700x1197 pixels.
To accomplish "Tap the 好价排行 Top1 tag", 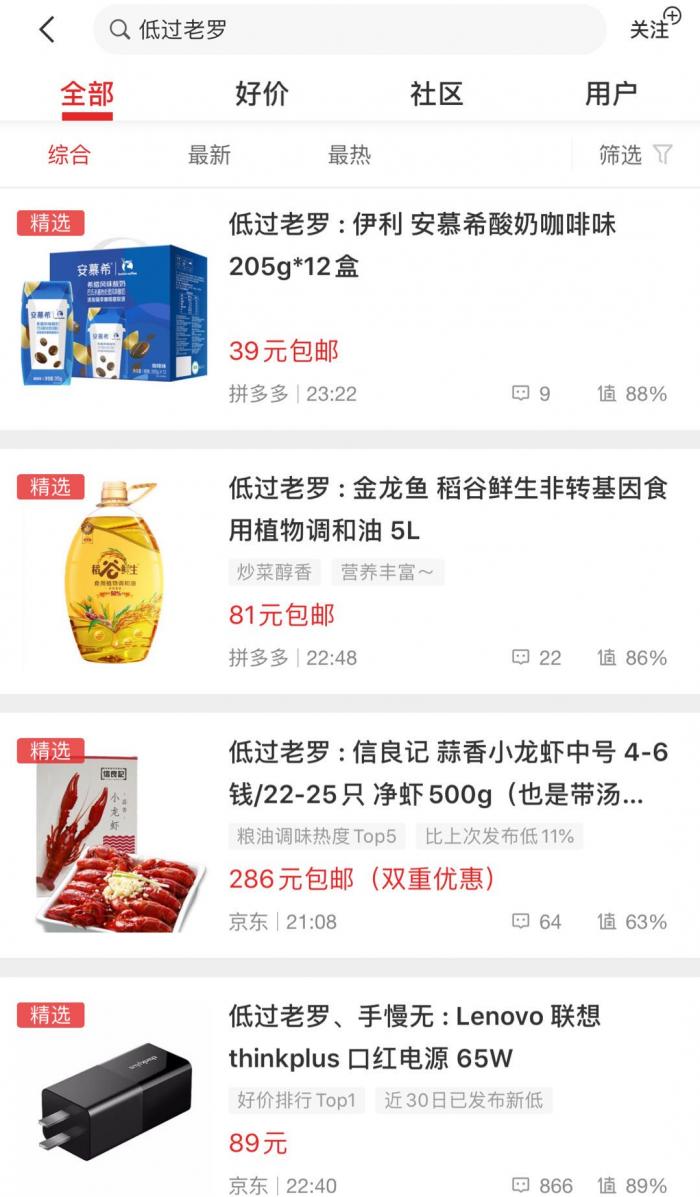I will pyautogui.click(x=297, y=1100).
